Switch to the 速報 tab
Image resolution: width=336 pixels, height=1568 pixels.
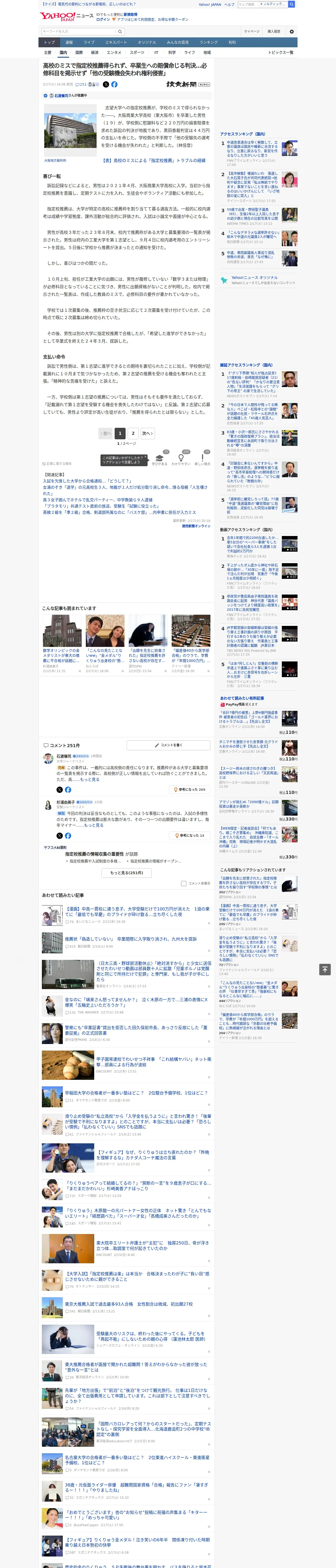click(x=69, y=43)
